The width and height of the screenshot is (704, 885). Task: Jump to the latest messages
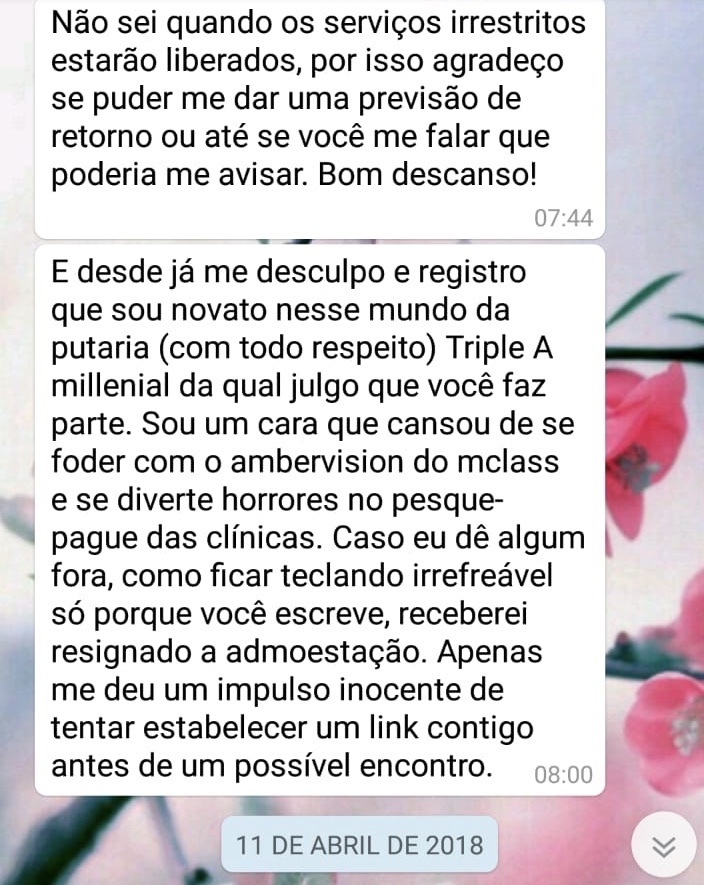click(664, 846)
